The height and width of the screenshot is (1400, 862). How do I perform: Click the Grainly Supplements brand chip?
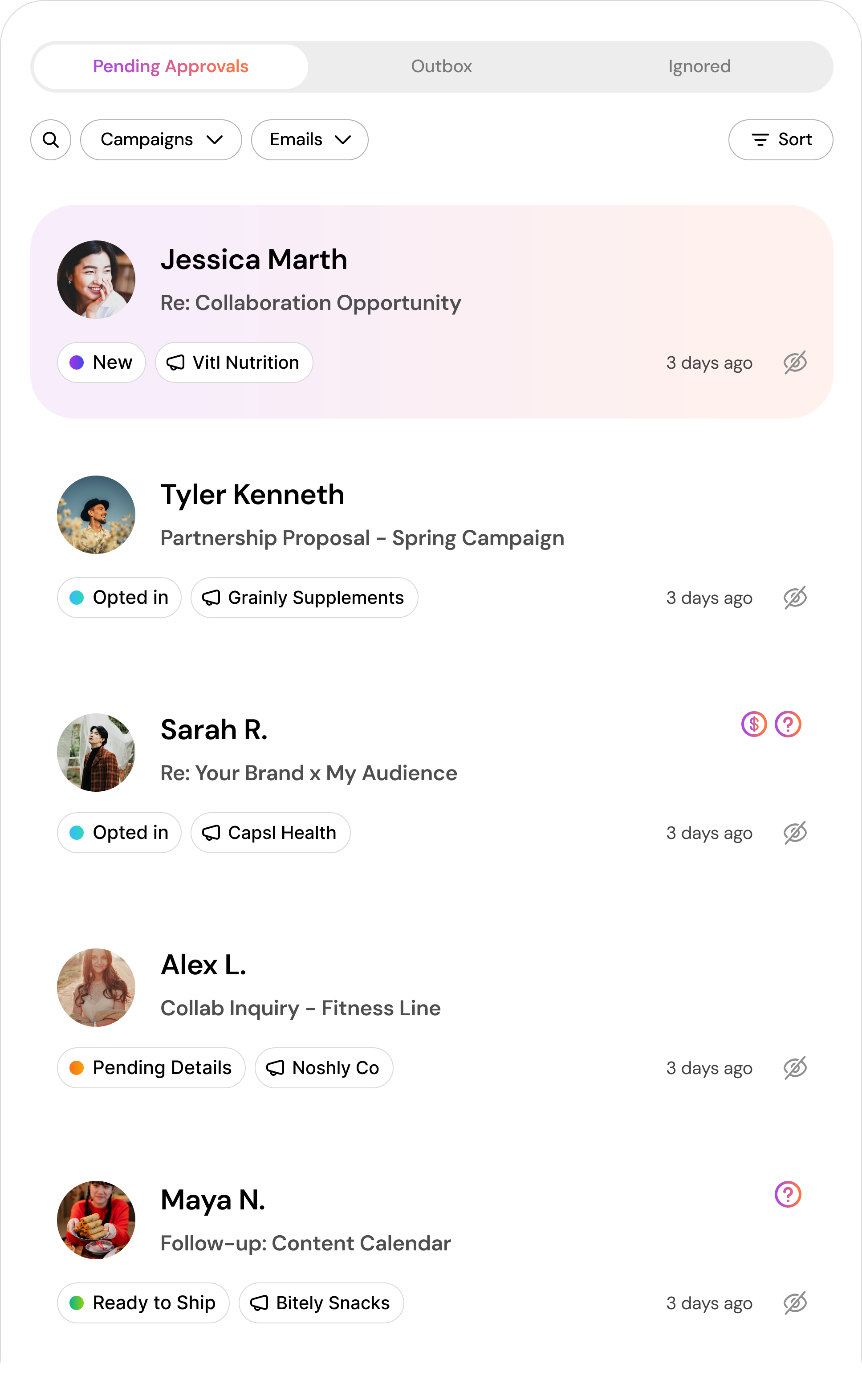tap(304, 598)
